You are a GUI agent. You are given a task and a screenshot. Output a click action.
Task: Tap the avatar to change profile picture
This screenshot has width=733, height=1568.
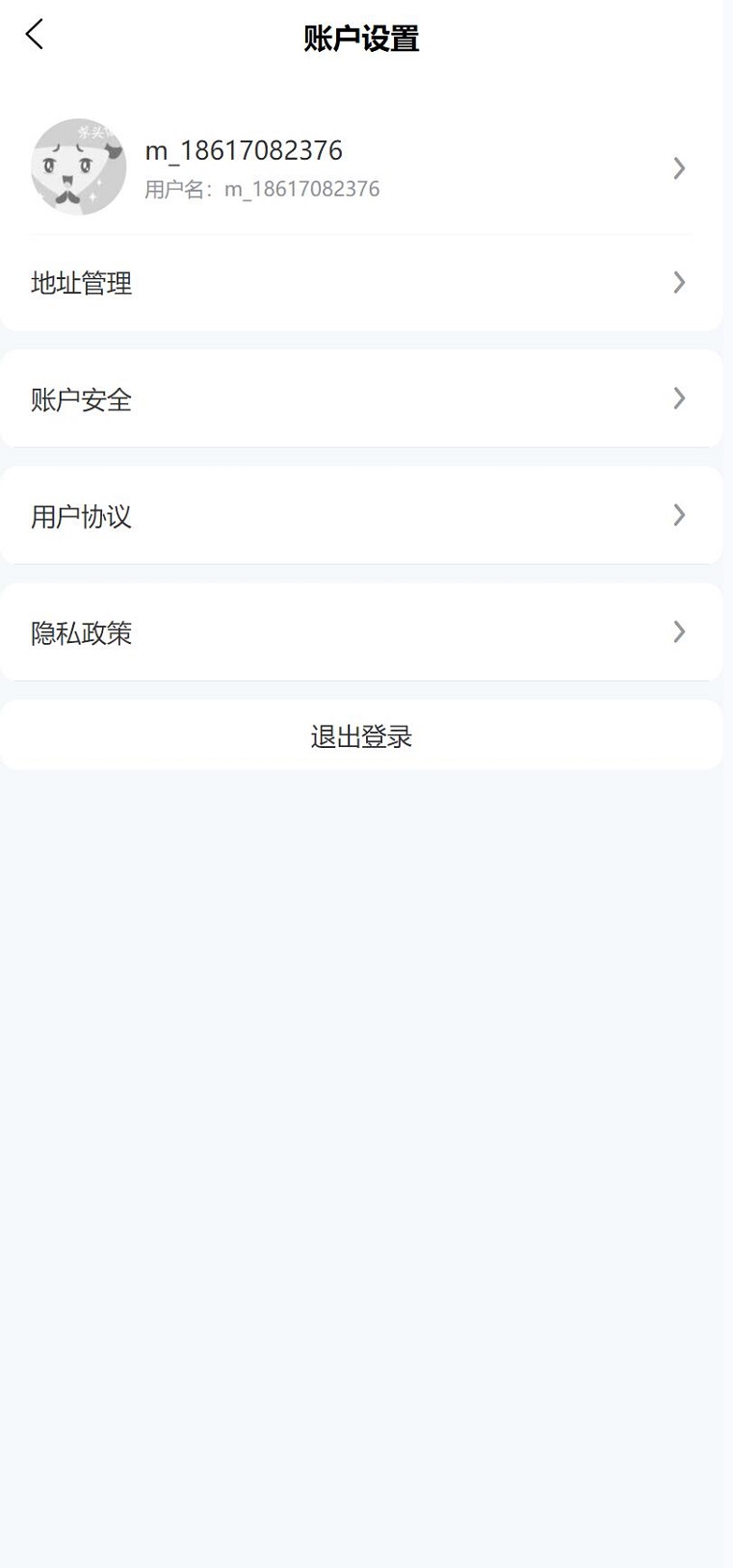click(79, 167)
